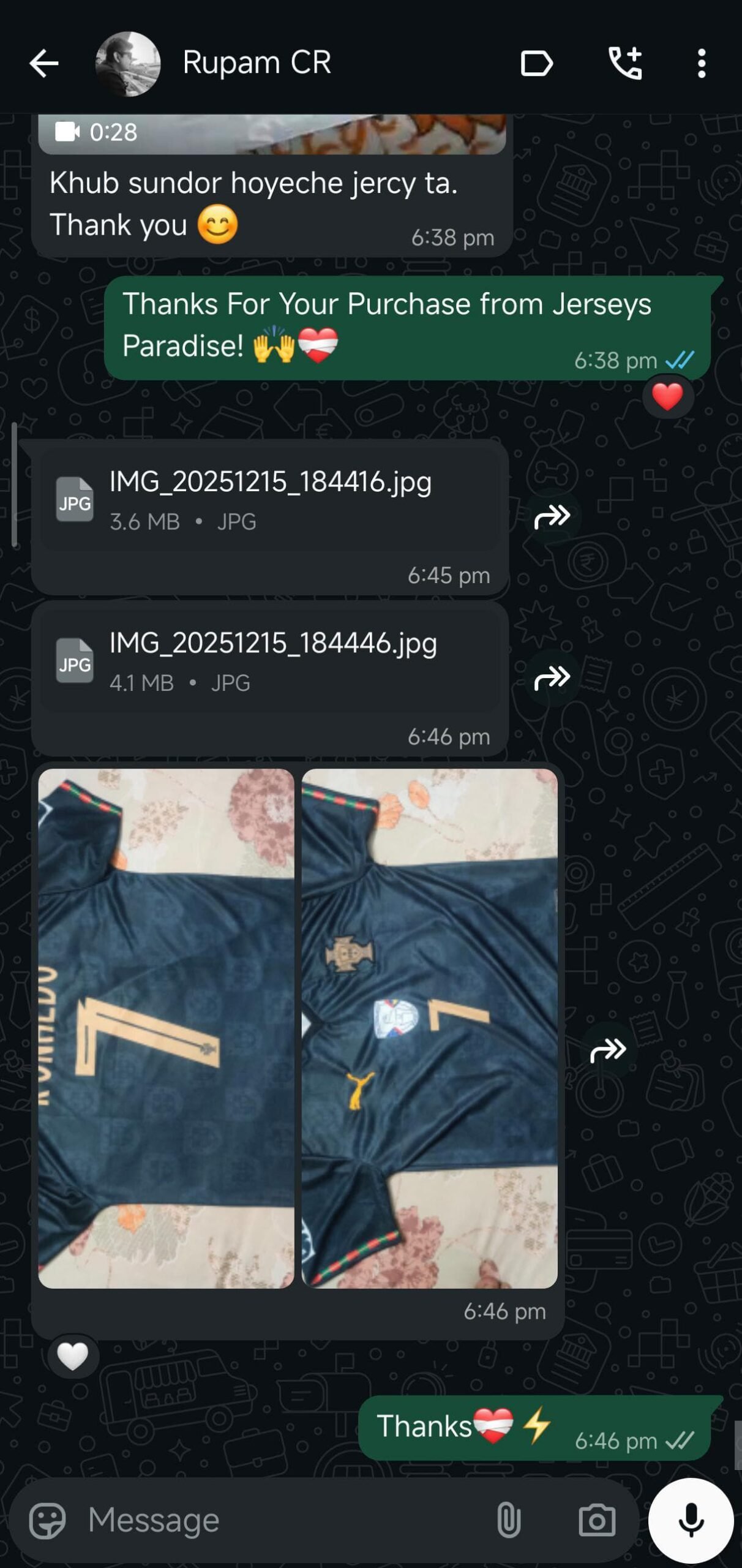Open the label tag icon
The width and height of the screenshot is (742, 1568).
[x=536, y=64]
